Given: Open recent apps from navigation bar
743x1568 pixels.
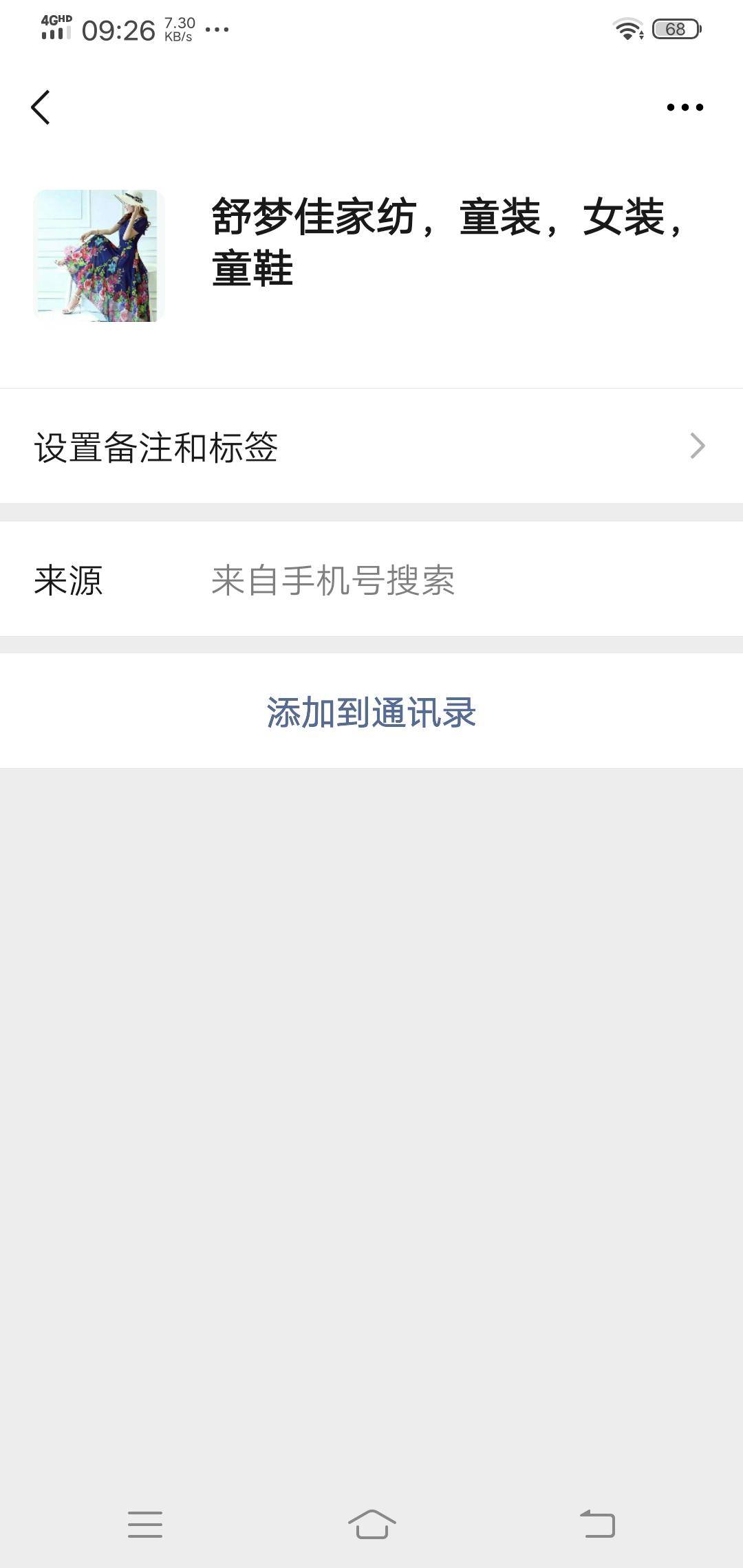Looking at the screenshot, I should [x=145, y=1524].
